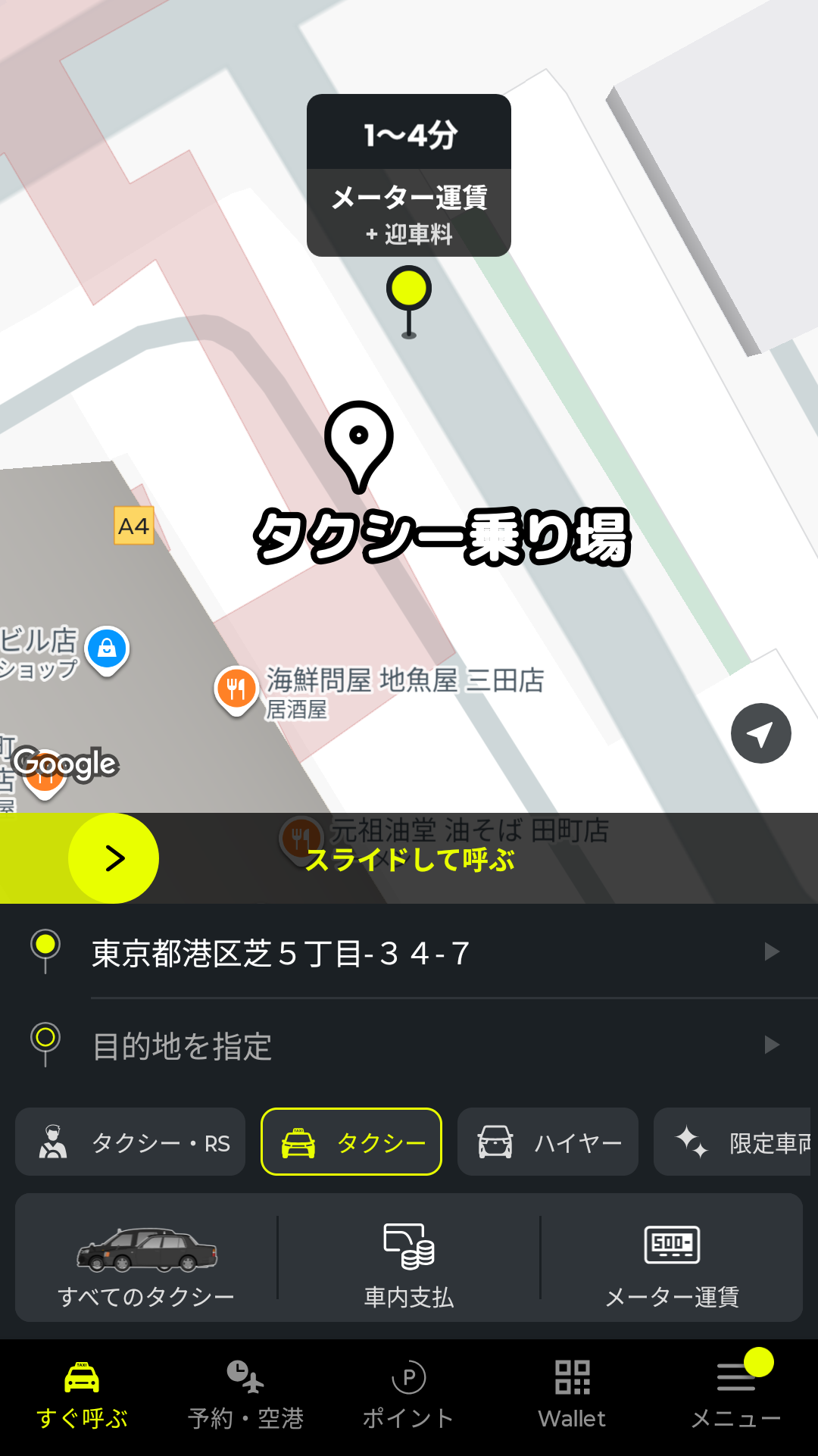Open 目的地を指定 destination field
818x1456 pixels.
pyautogui.click(x=409, y=1046)
